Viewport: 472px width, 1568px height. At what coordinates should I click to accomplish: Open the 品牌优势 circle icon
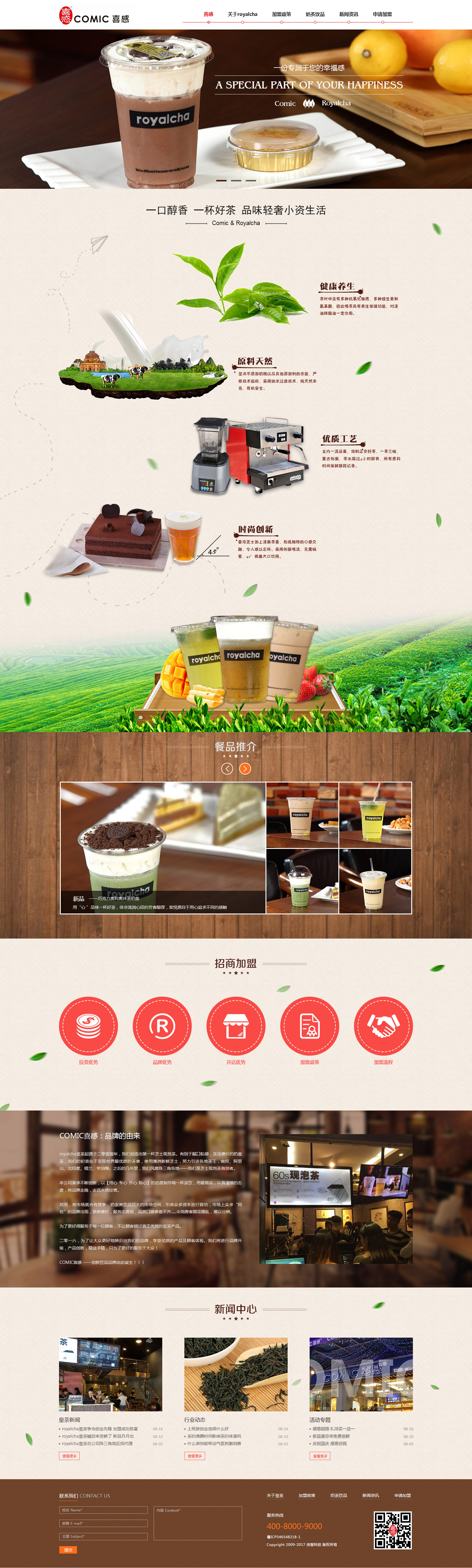[162, 1026]
